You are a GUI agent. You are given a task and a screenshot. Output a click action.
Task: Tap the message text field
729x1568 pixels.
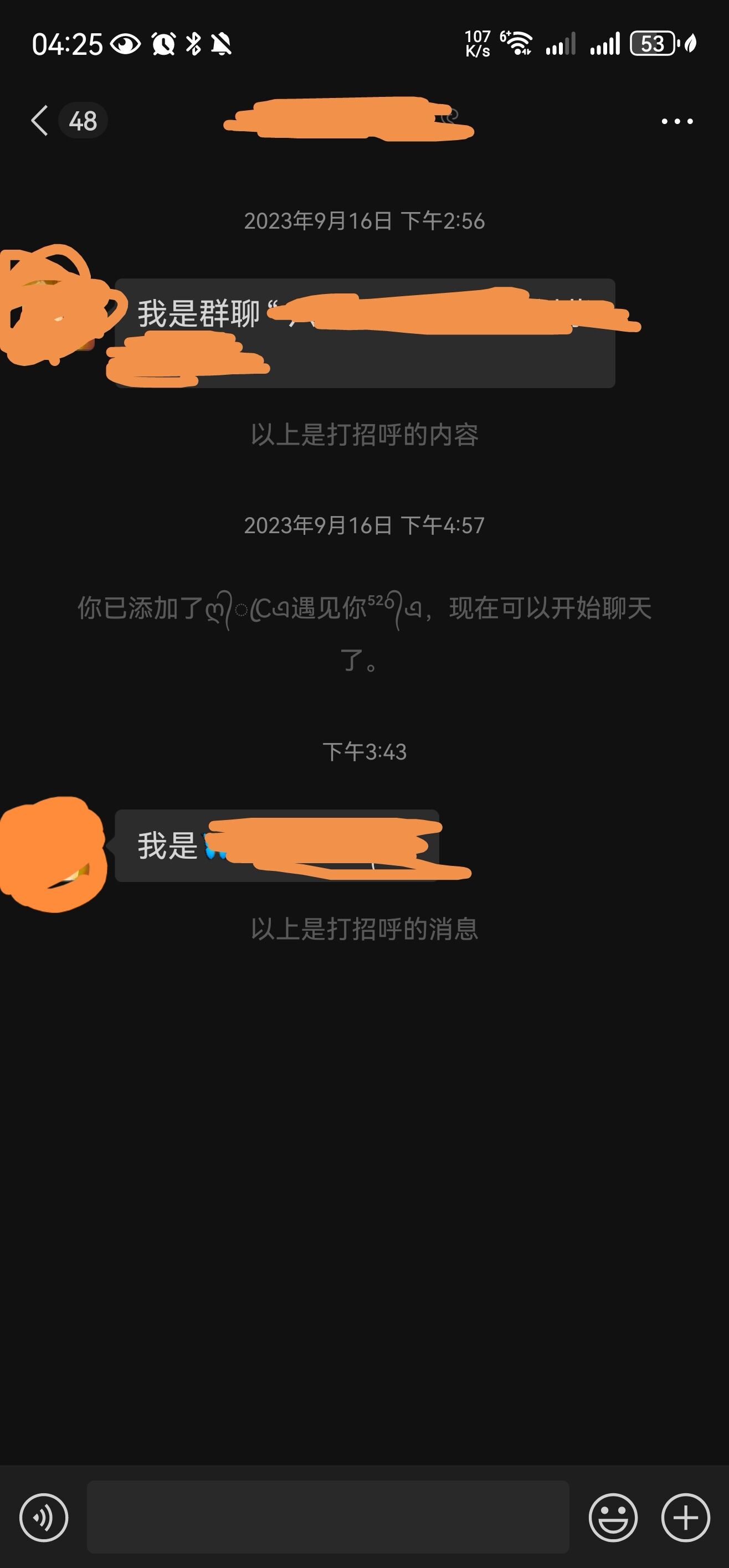(x=327, y=1517)
